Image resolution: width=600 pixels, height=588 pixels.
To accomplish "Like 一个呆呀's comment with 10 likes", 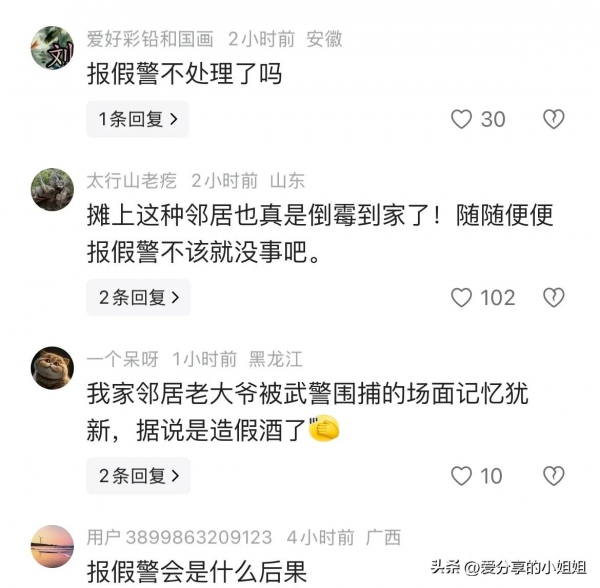I will pyautogui.click(x=461, y=476).
